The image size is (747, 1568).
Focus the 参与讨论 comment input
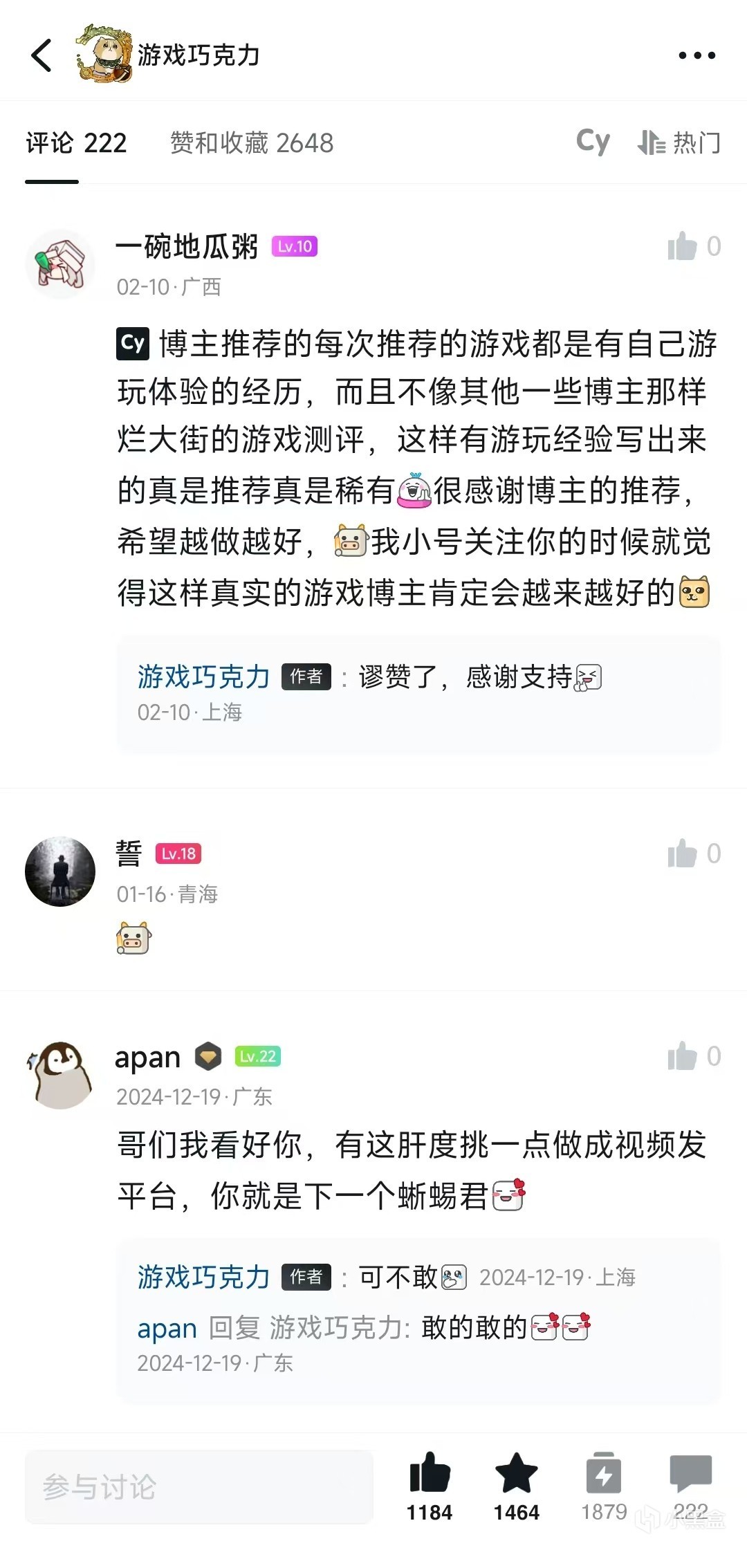click(199, 1486)
